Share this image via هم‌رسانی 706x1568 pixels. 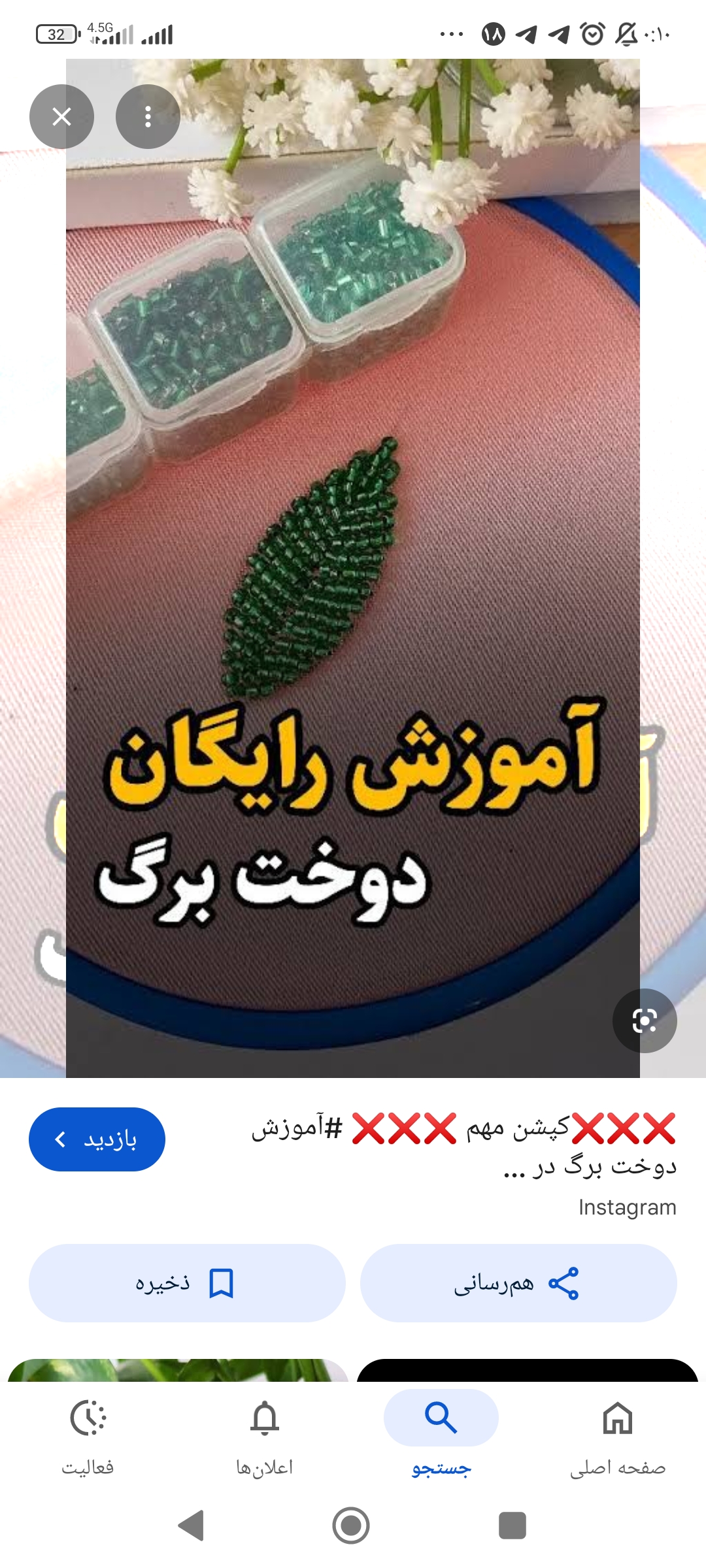pyautogui.click(x=518, y=1283)
